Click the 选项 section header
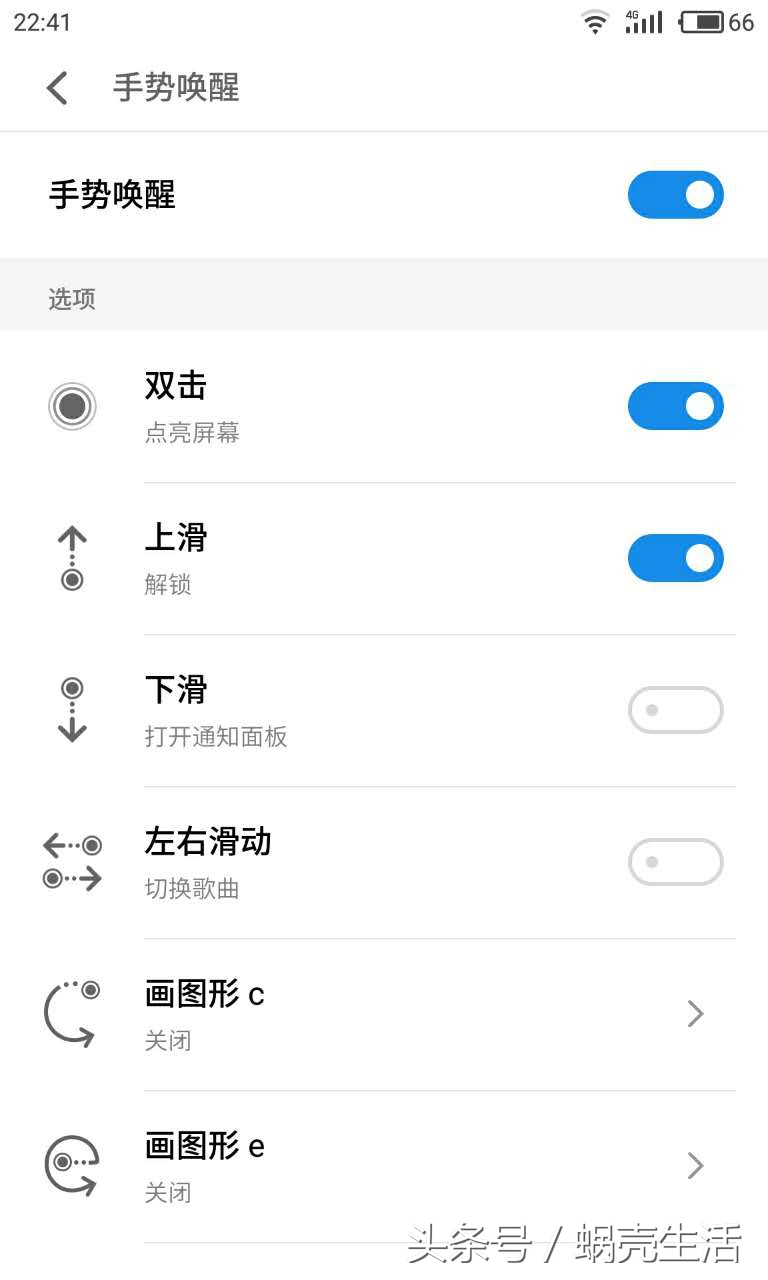The width and height of the screenshot is (768, 1280). 71,298
